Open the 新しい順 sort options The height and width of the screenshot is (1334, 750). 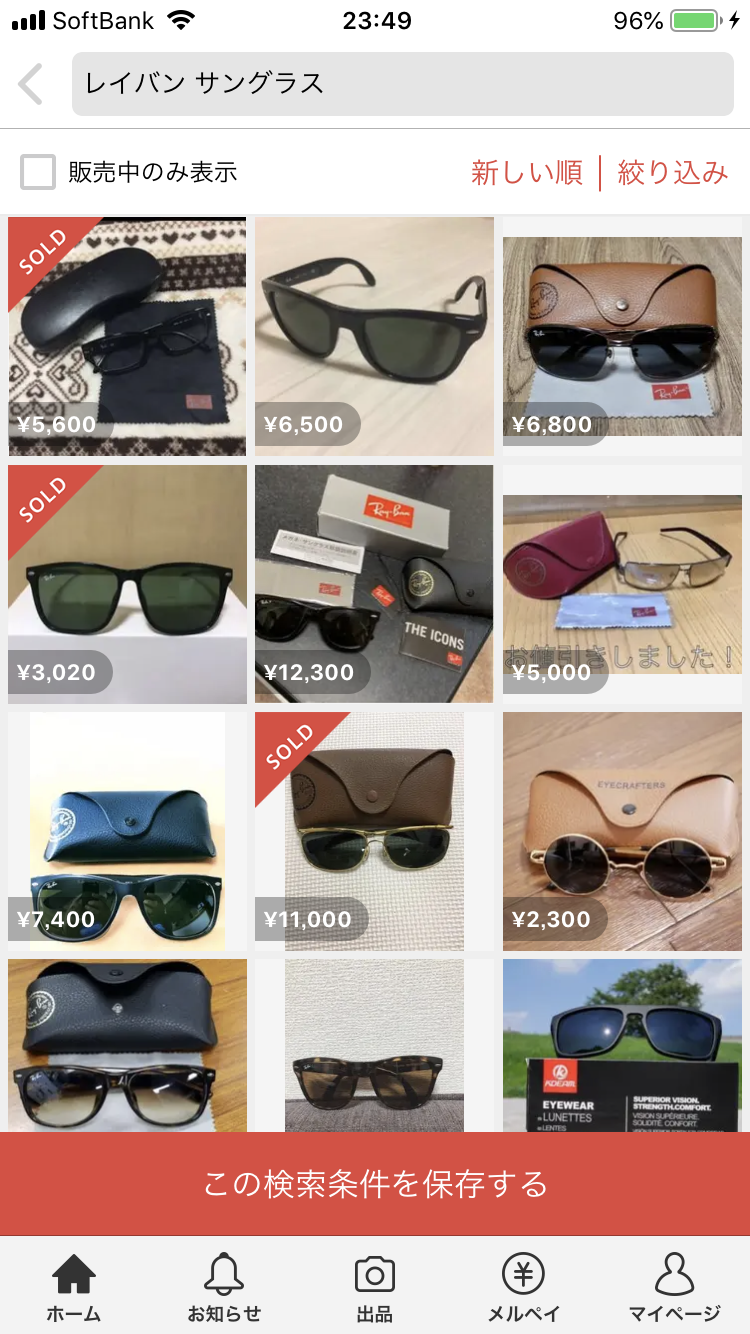click(526, 172)
